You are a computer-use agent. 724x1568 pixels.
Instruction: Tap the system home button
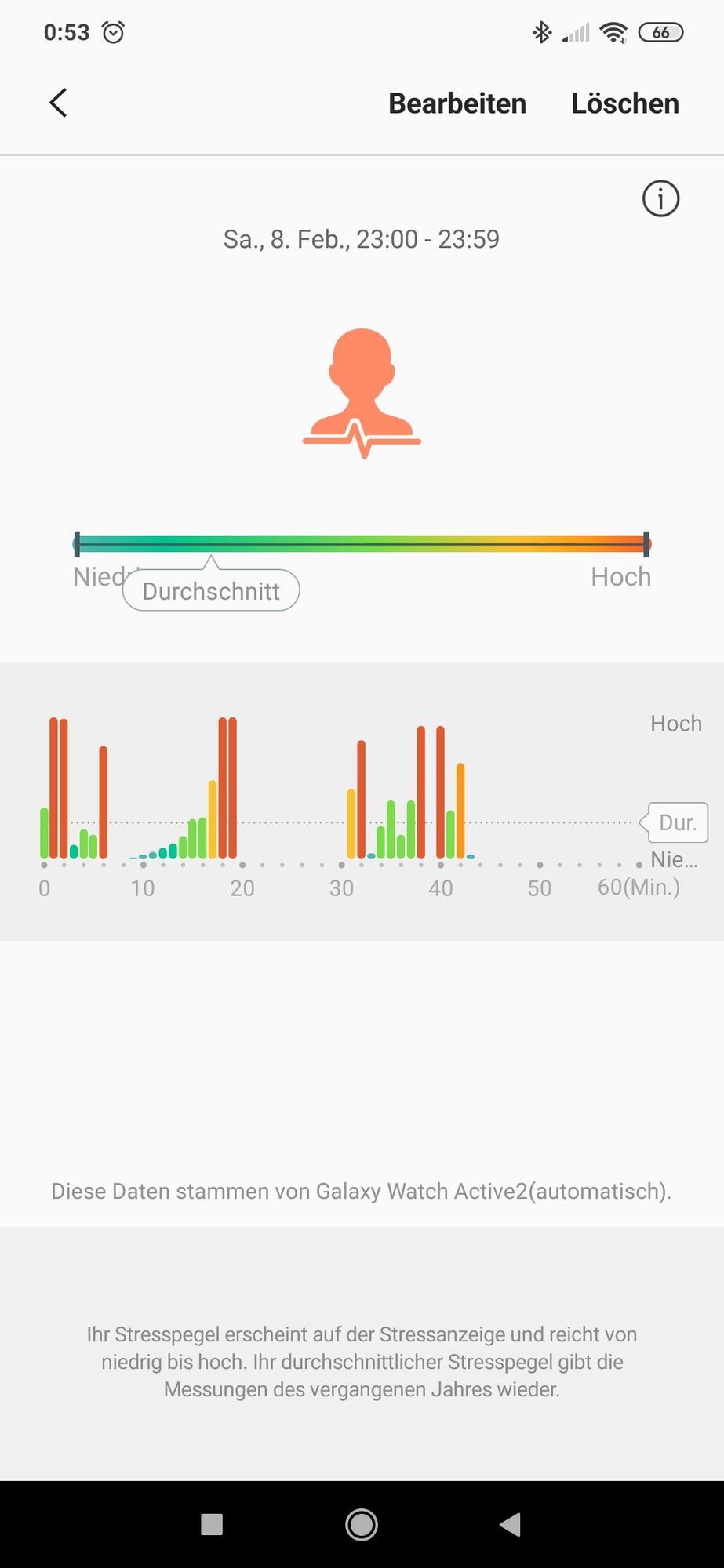click(x=362, y=1524)
